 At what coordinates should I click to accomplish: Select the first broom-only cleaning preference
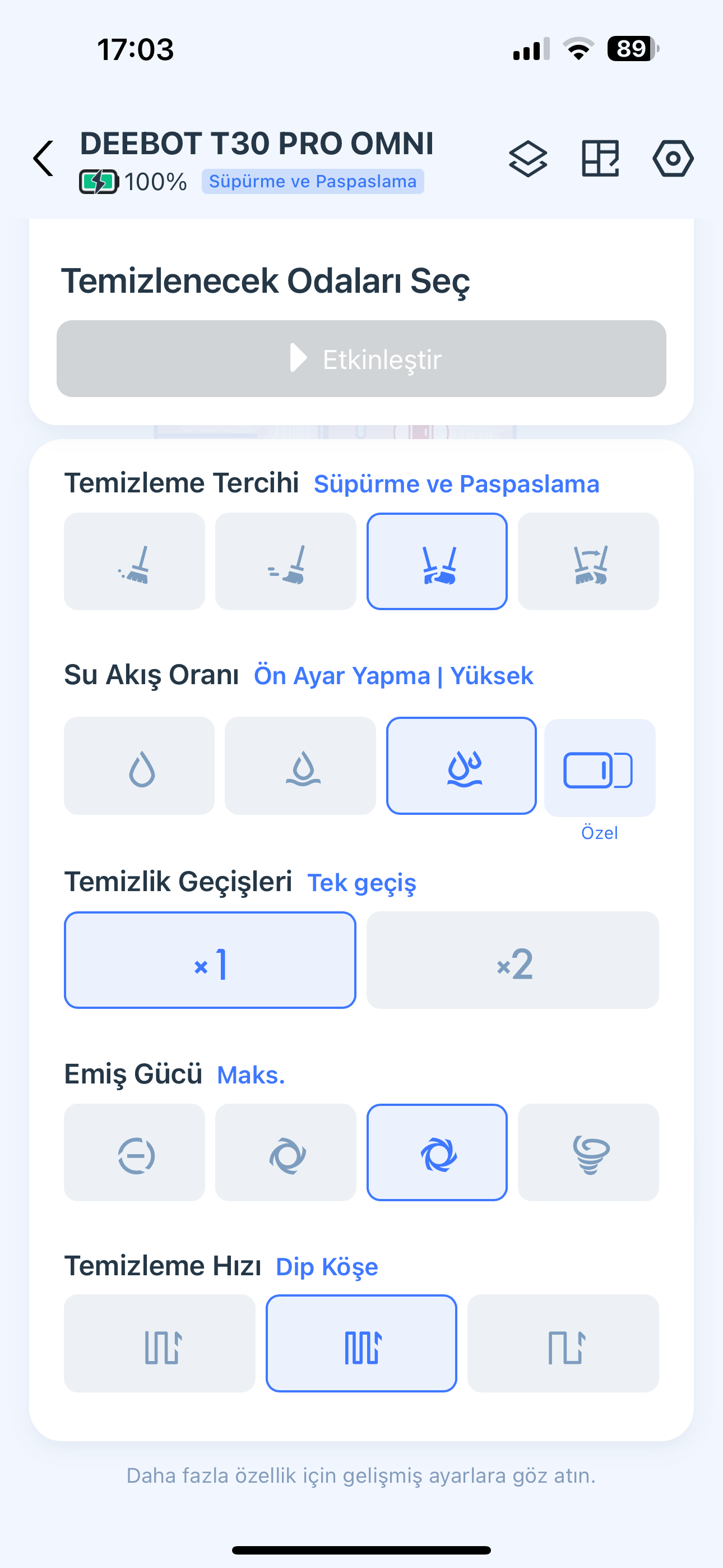[135, 561]
